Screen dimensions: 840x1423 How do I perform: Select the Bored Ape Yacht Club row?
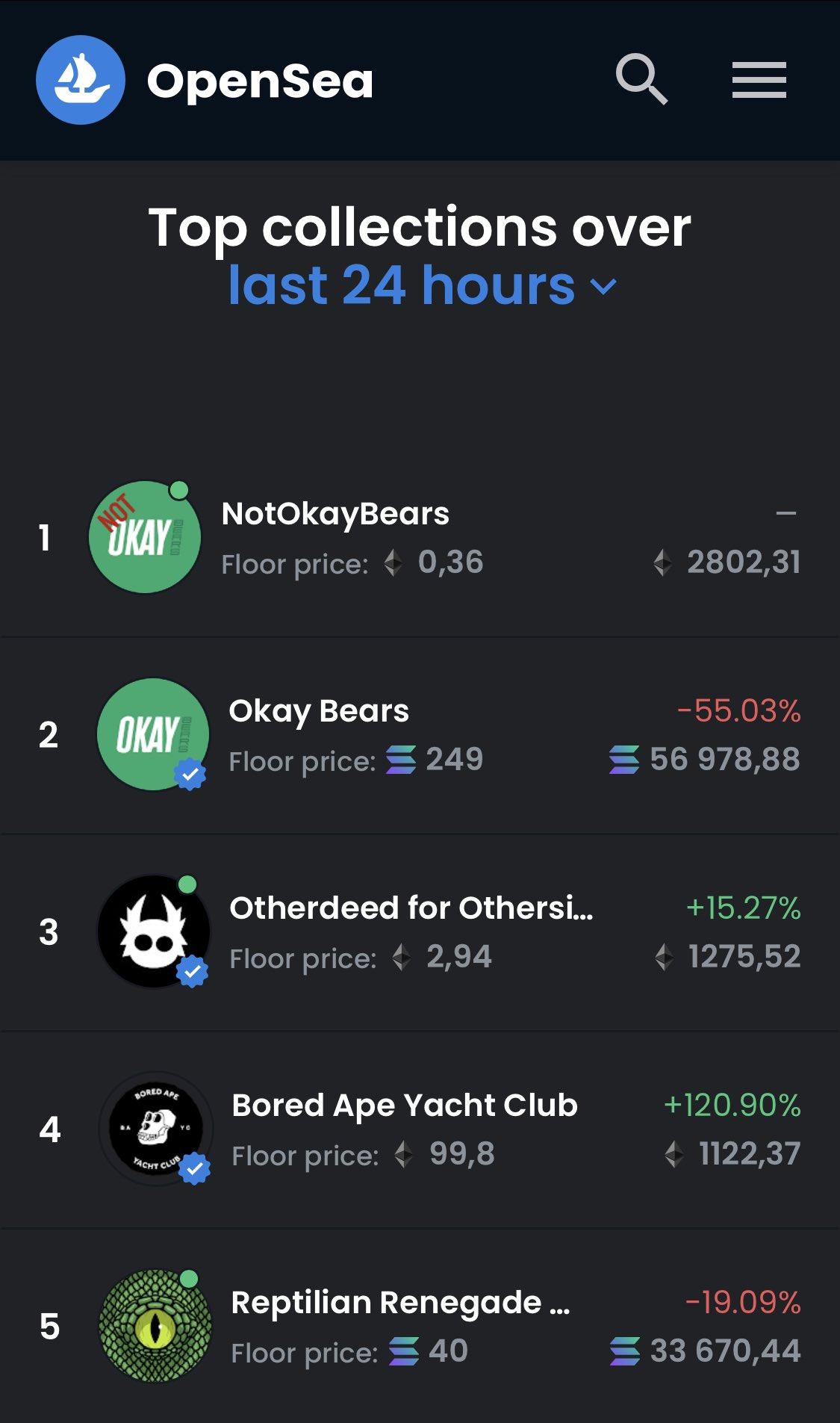point(404,1106)
